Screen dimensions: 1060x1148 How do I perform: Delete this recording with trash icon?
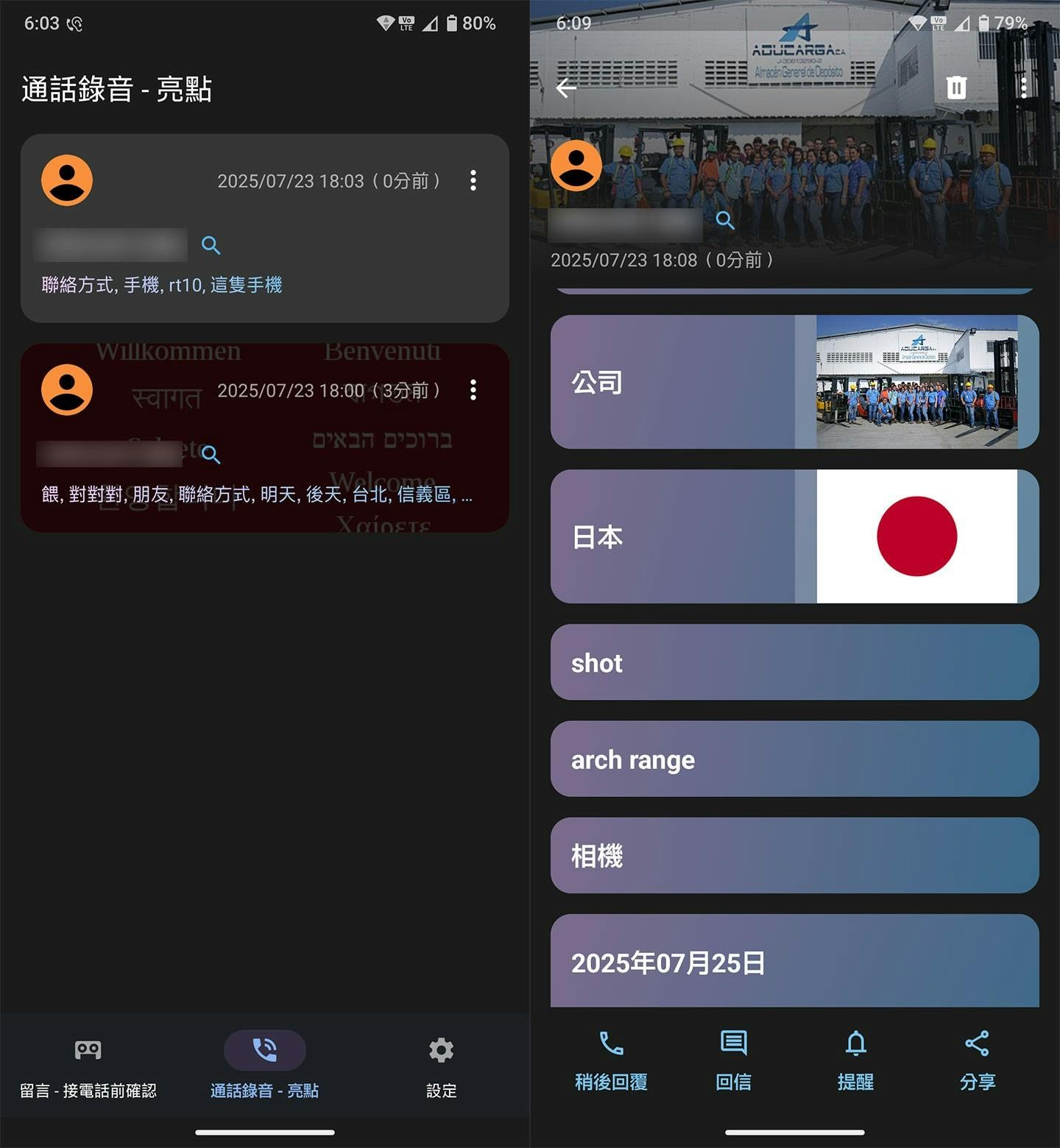956,88
